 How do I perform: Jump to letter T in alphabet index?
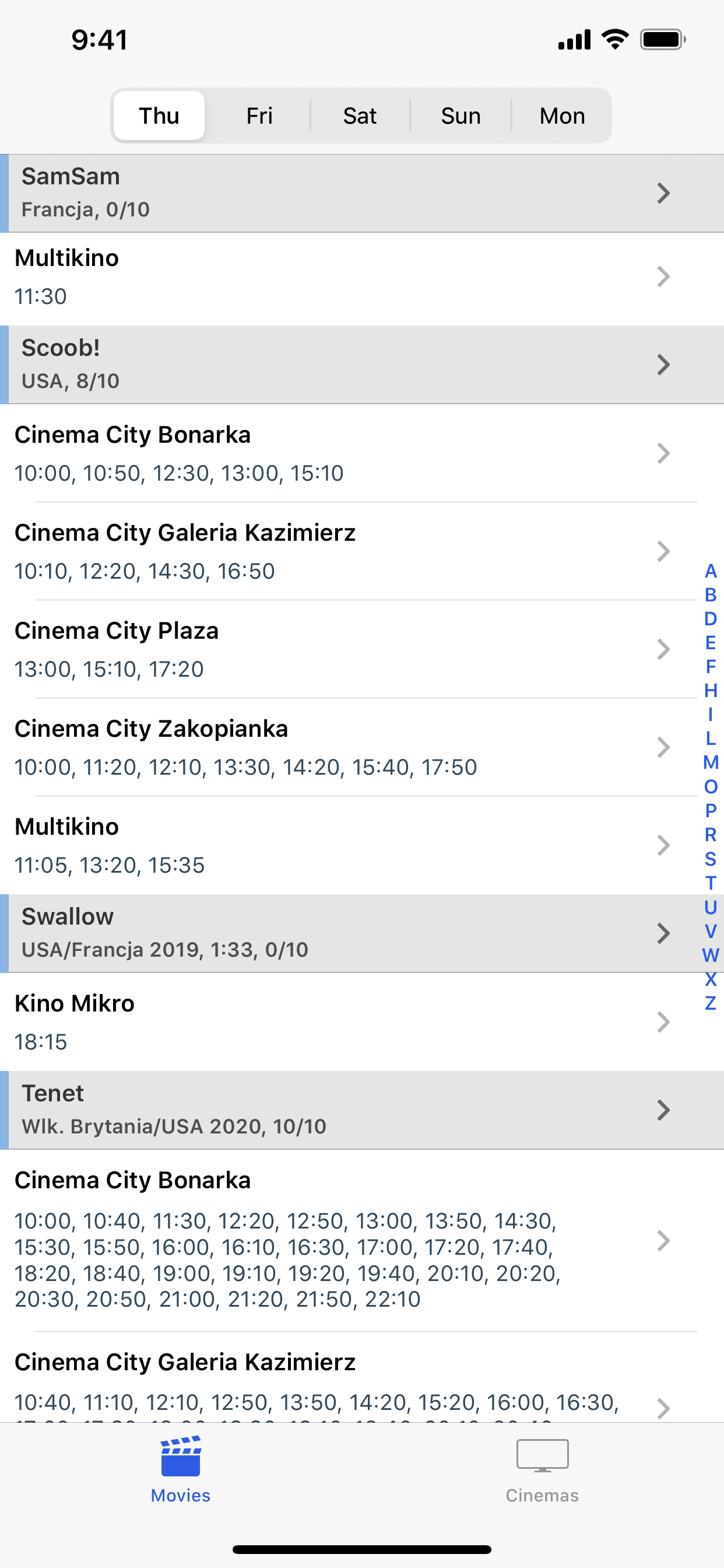coord(709,883)
